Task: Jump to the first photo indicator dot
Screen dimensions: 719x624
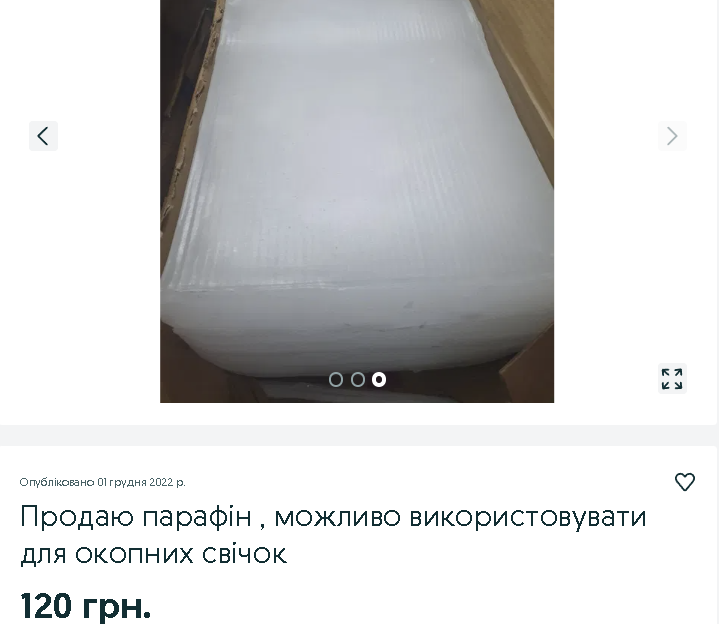Action: coord(336,380)
